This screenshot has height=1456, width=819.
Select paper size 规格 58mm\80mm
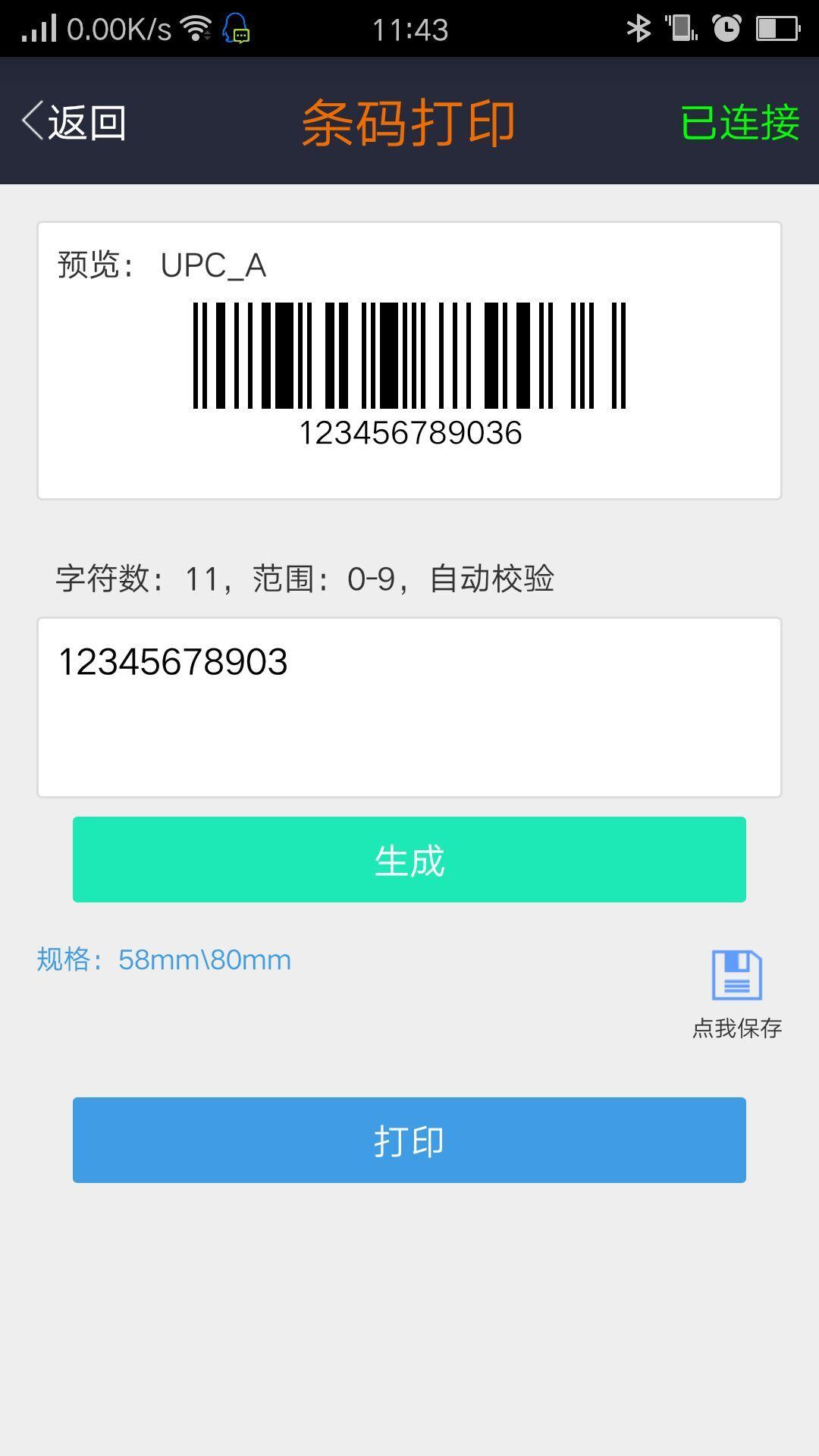click(x=165, y=960)
